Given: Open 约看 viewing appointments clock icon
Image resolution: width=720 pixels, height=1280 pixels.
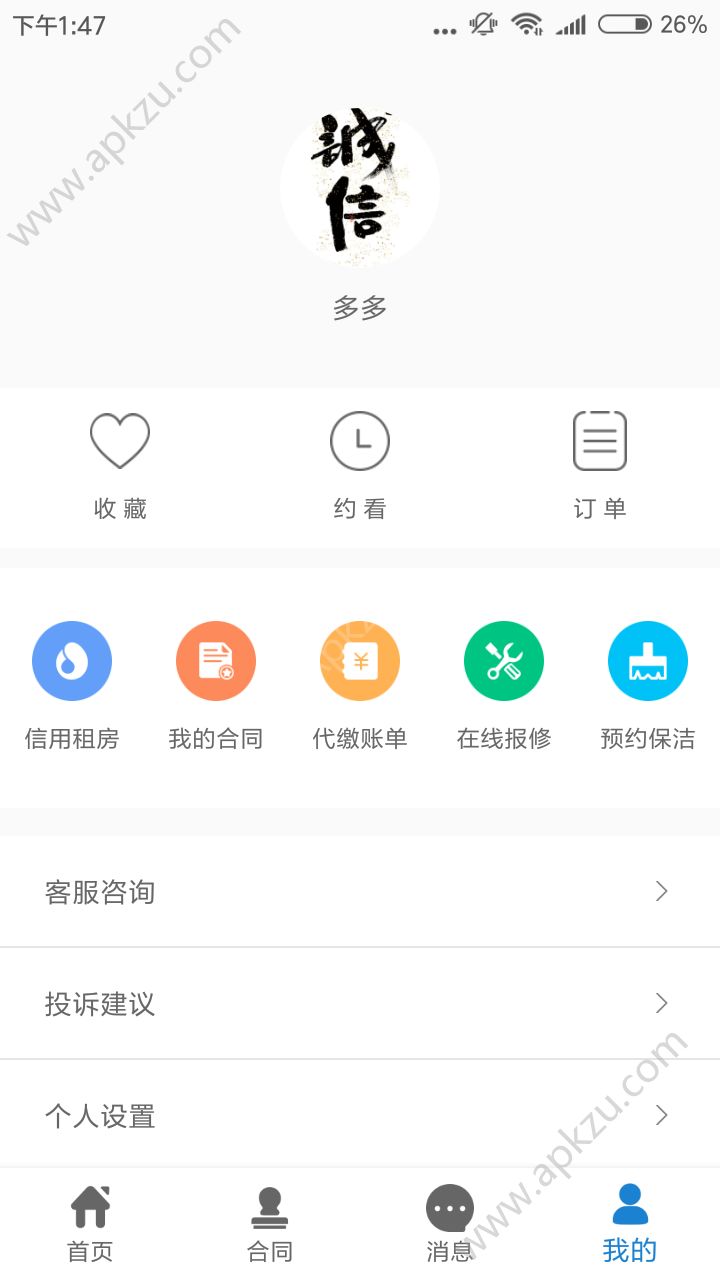Looking at the screenshot, I should (x=360, y=439).
